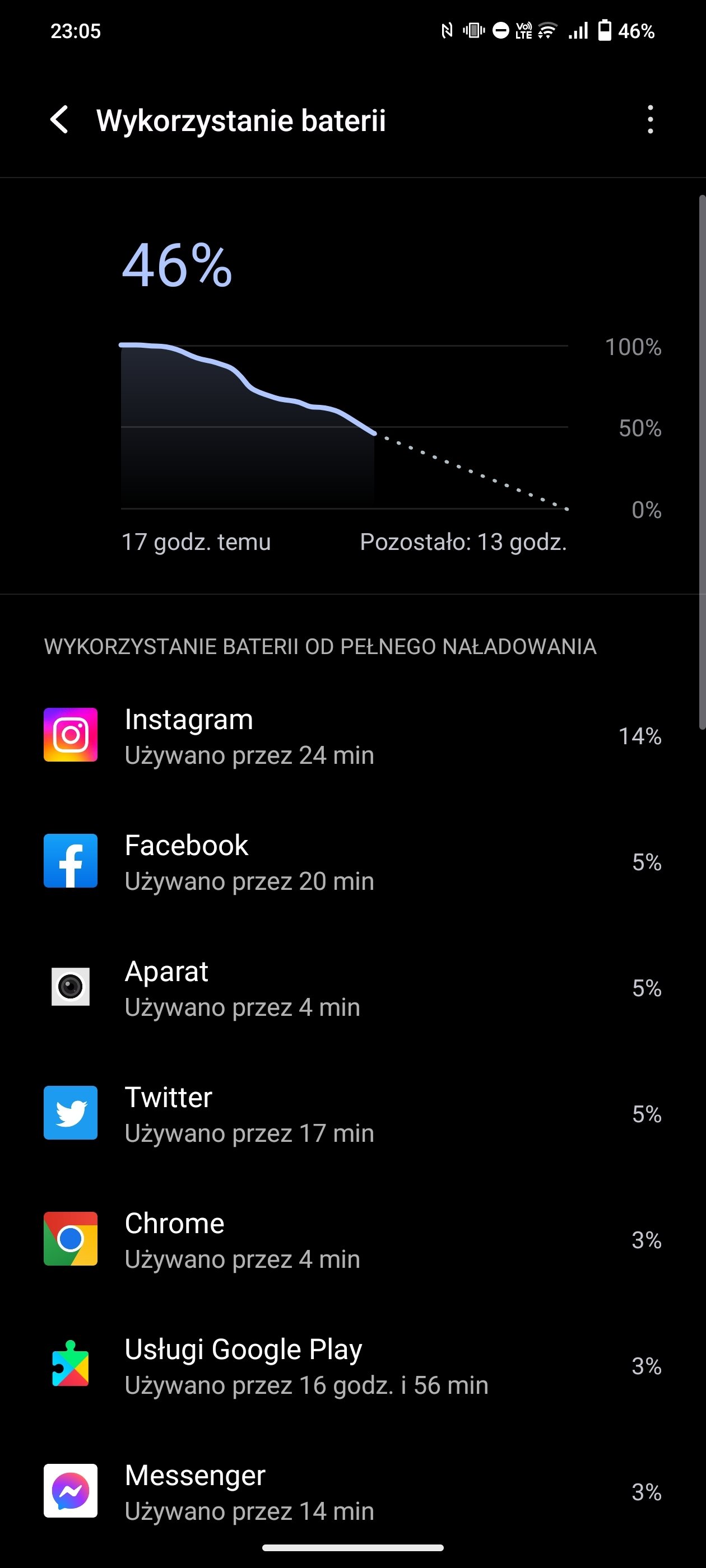706x1568 pixels.
Task: Open Facebook battery usage details
Action: 352,861
